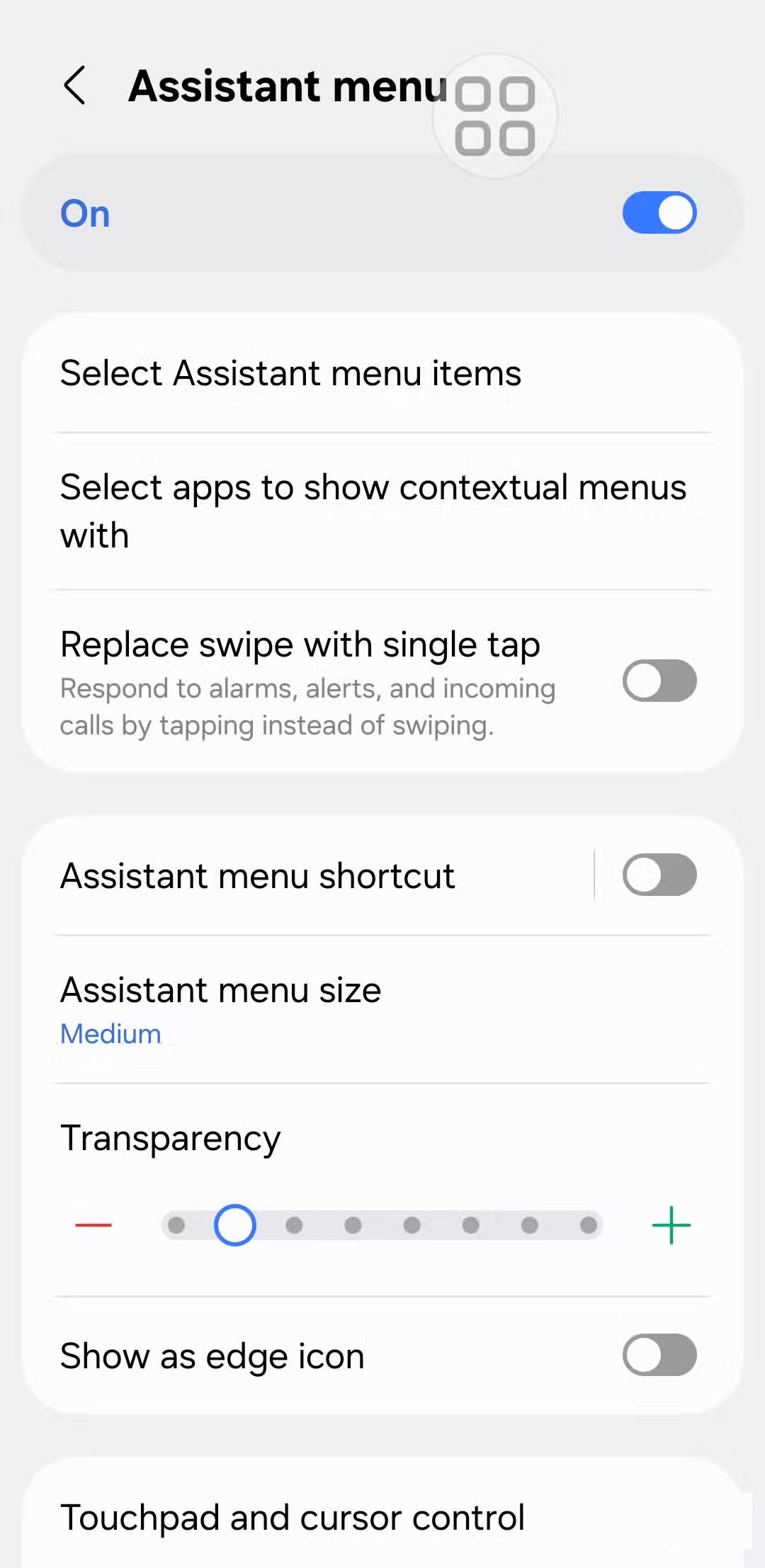This screenshot has height=1568, width=765.
Task: Enable Replace swipe with single tap
Action: pos(659,681)
